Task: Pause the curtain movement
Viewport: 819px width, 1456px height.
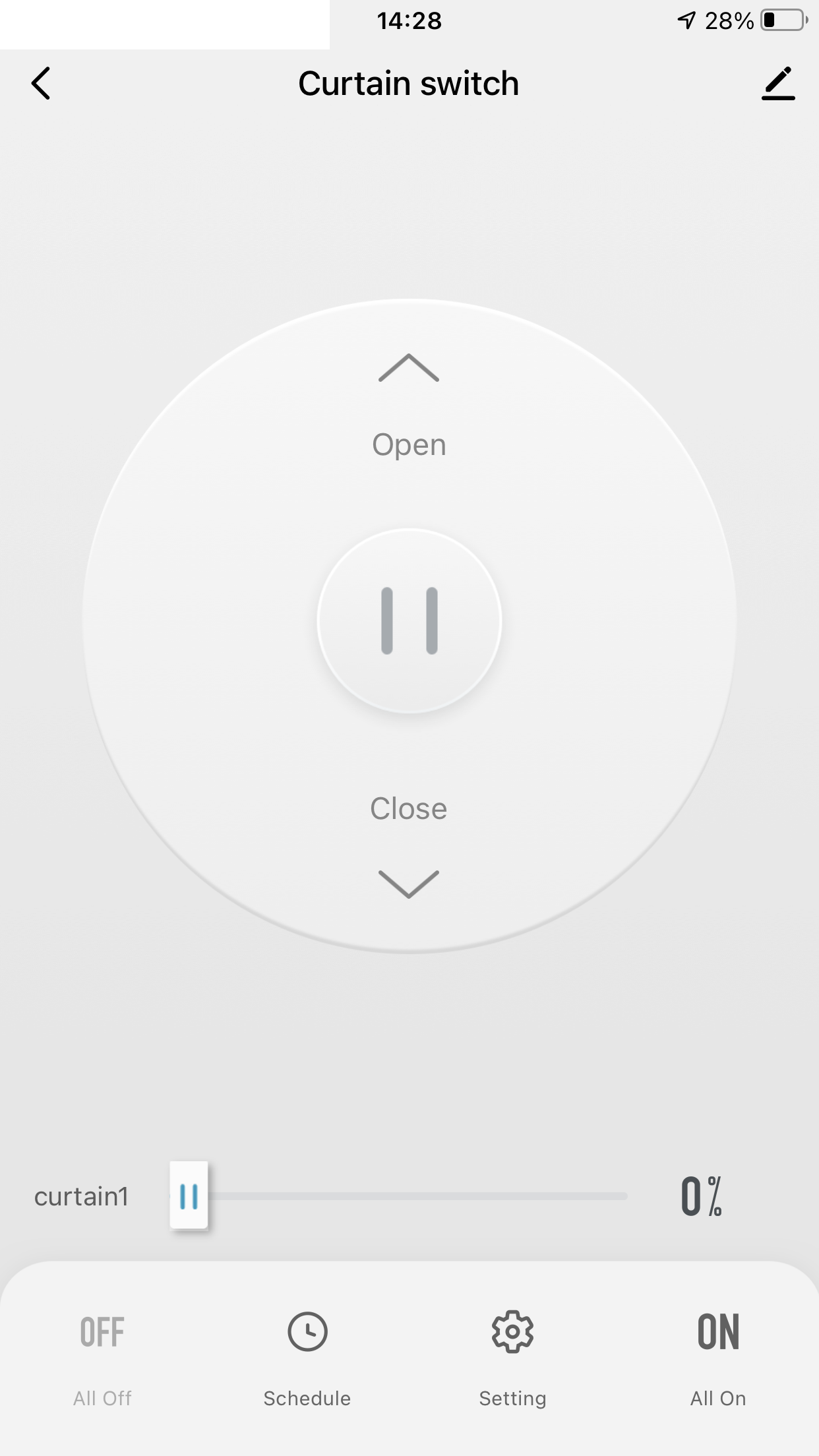Action: point(409,621)
